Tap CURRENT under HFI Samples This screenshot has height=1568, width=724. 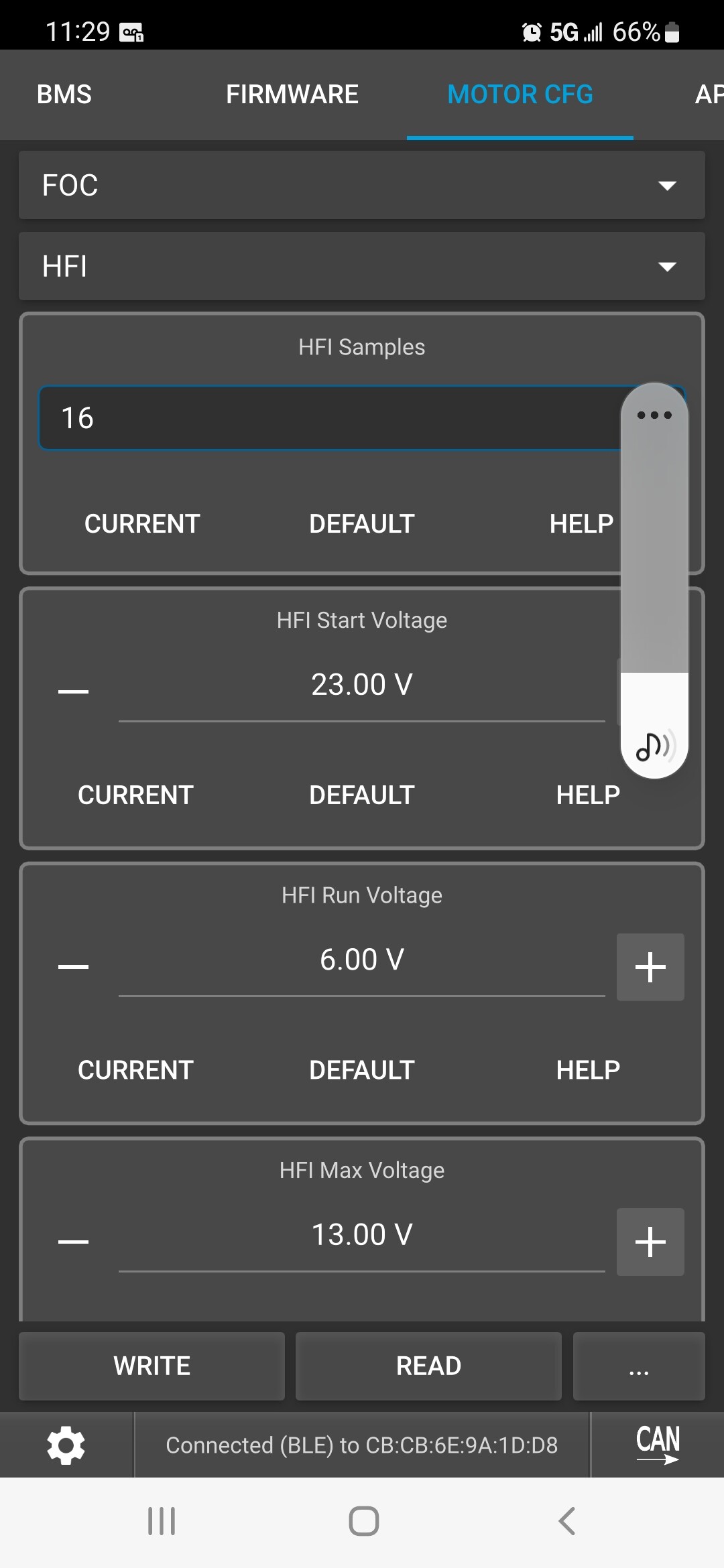pos(142,524)
